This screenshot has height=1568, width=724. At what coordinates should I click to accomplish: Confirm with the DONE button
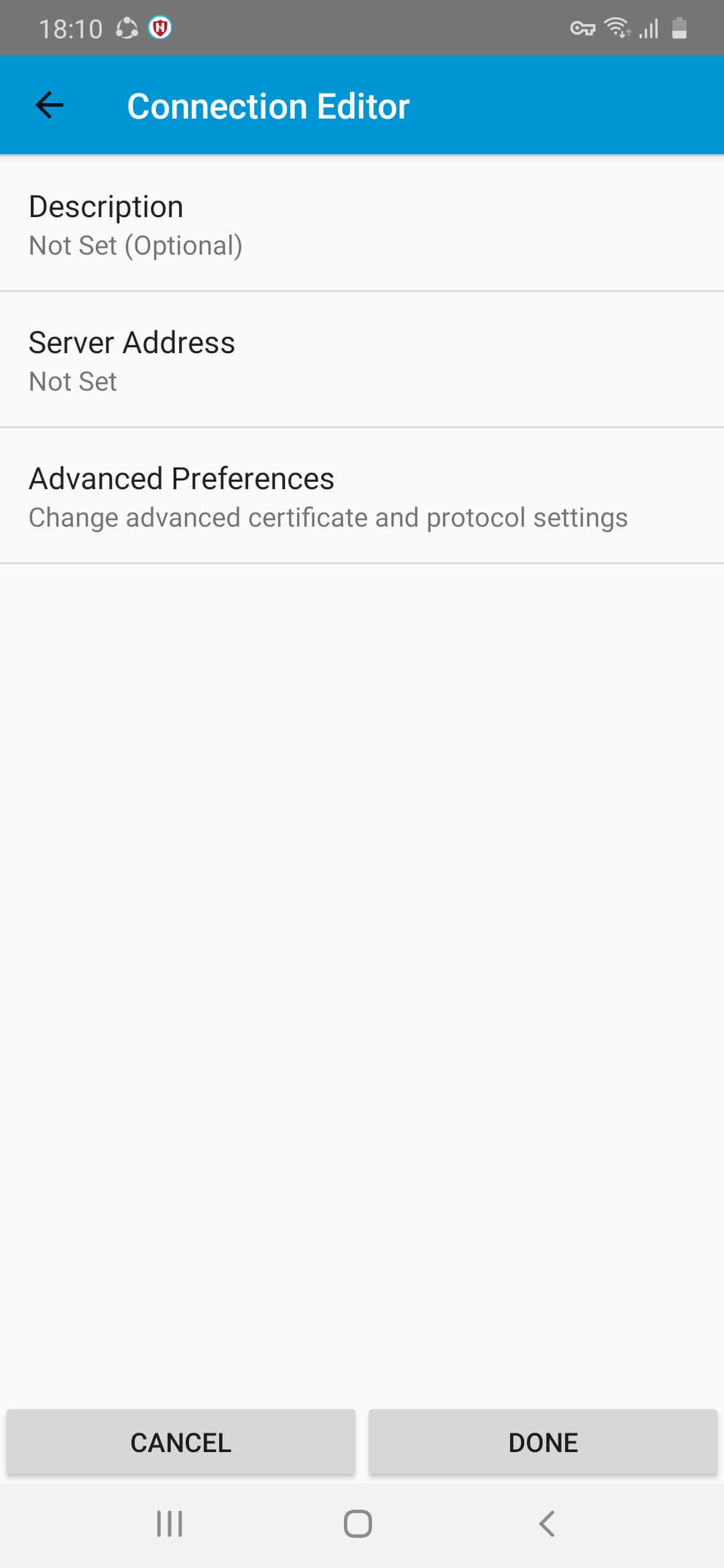coord(543,1442)
